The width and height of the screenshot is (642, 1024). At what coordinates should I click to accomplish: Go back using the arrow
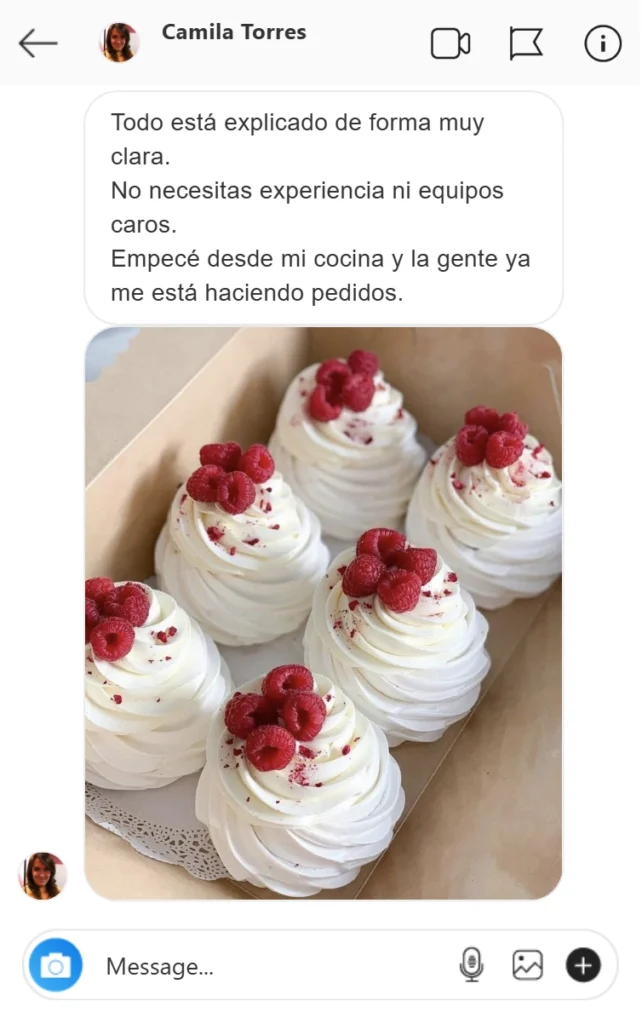pyautogui.click(x=38, y=43)
